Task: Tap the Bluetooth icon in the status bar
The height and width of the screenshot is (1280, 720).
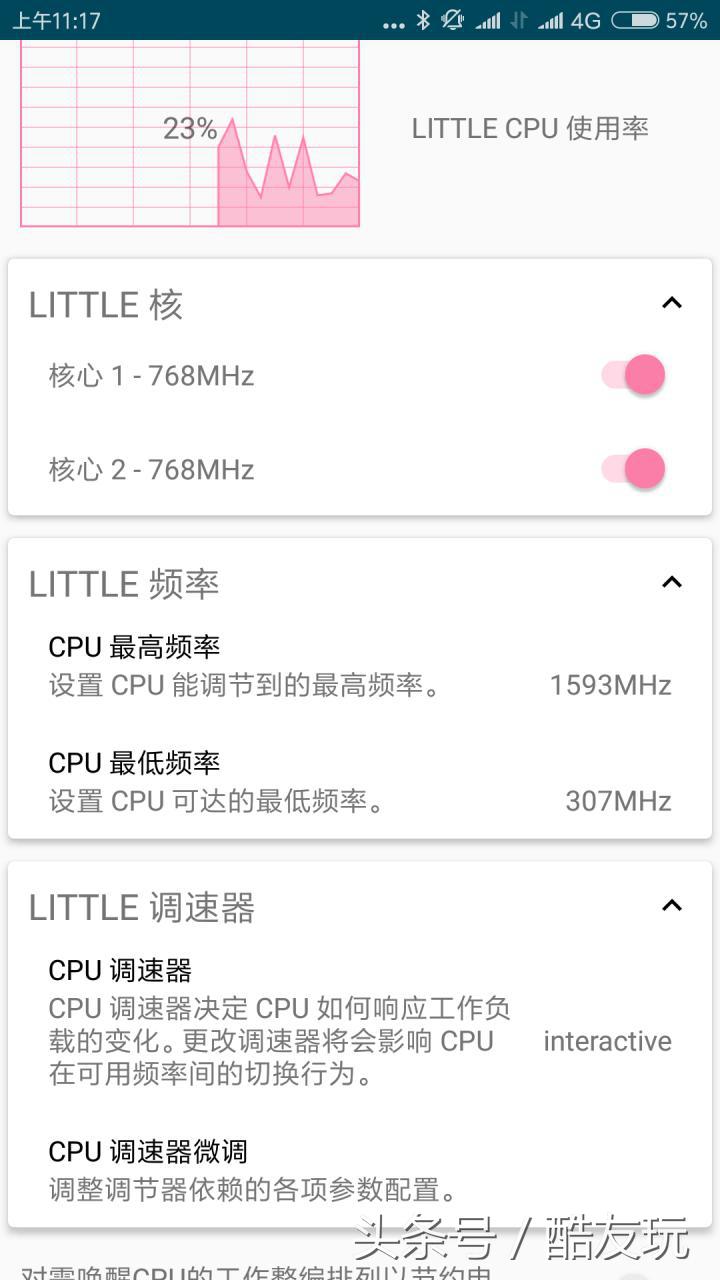Action: click(x=422, y=18)
